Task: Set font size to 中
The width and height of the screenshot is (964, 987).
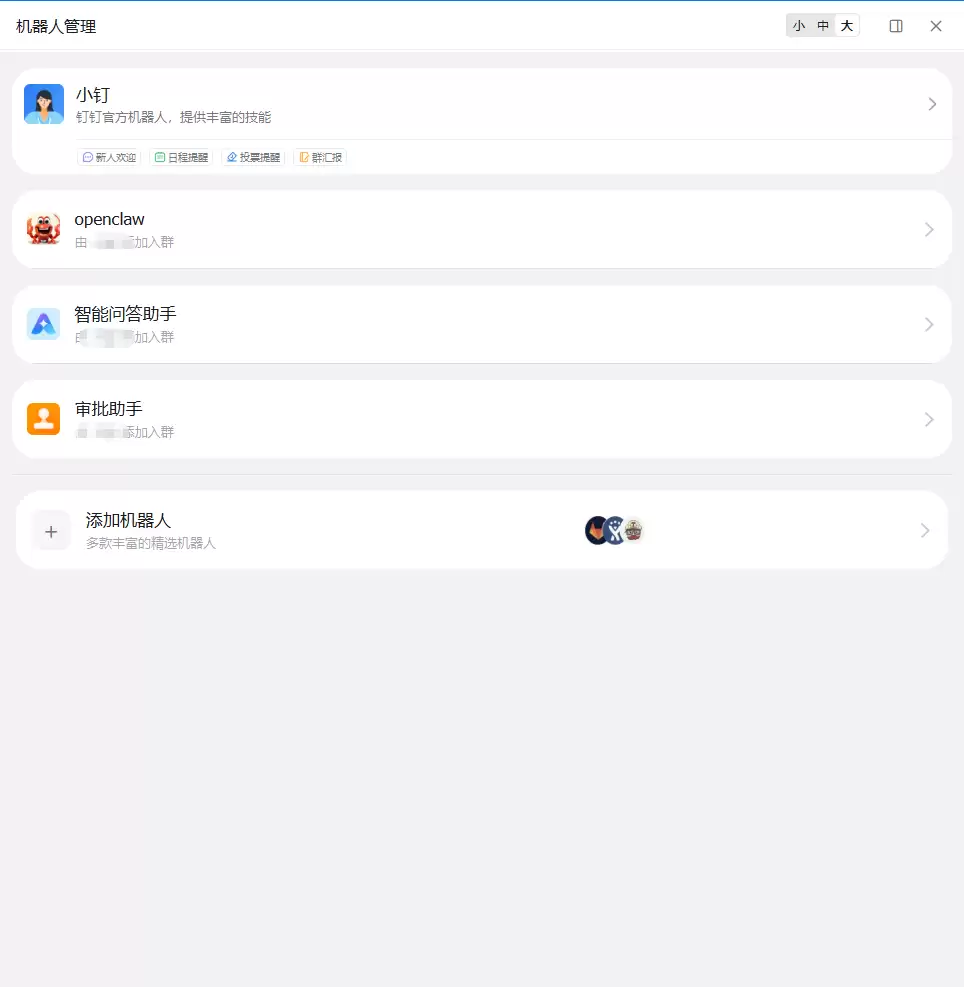Action: click(823, 26)
